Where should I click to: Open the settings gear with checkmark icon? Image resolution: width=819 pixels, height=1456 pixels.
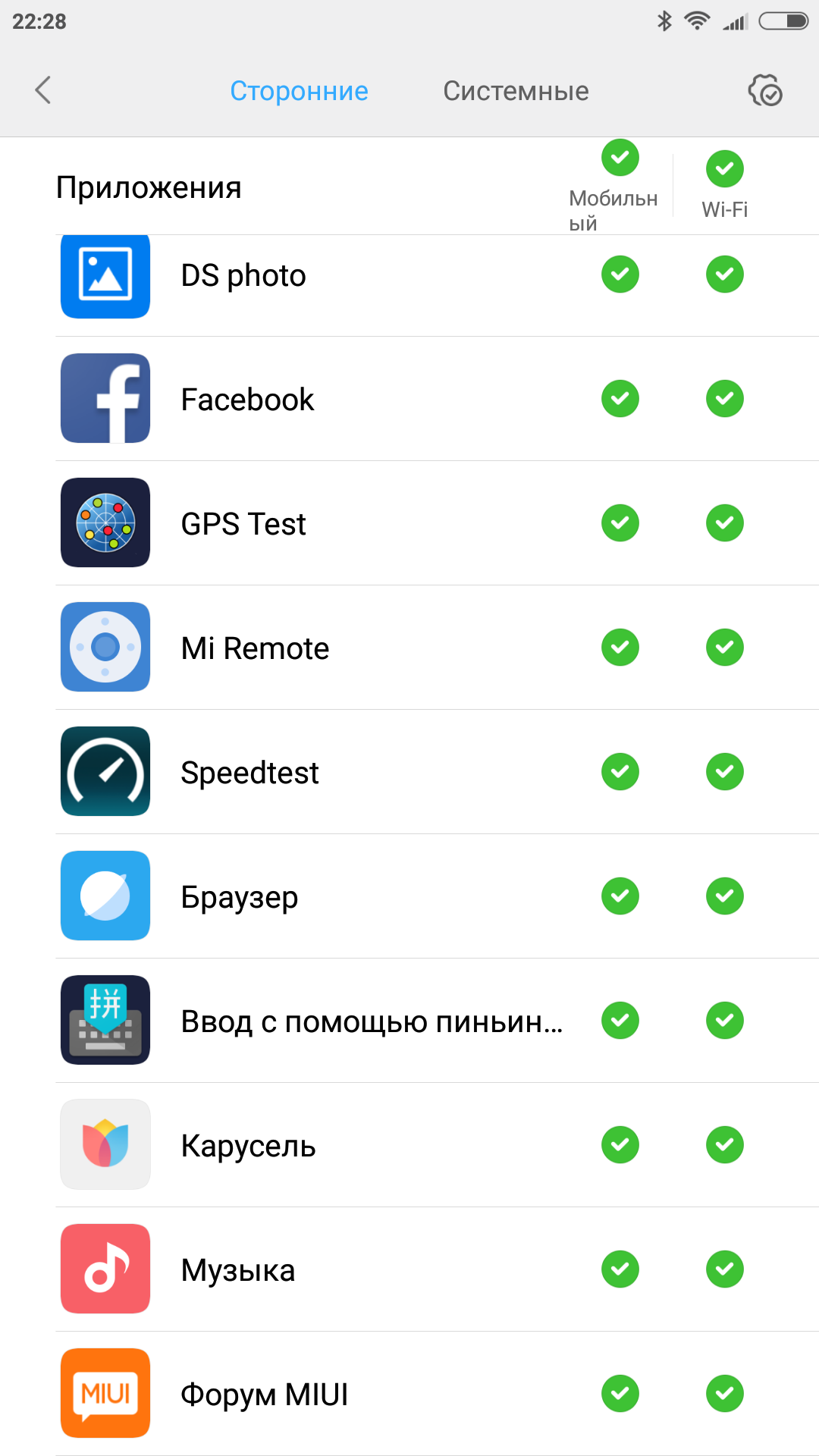[x=765, y=91]
